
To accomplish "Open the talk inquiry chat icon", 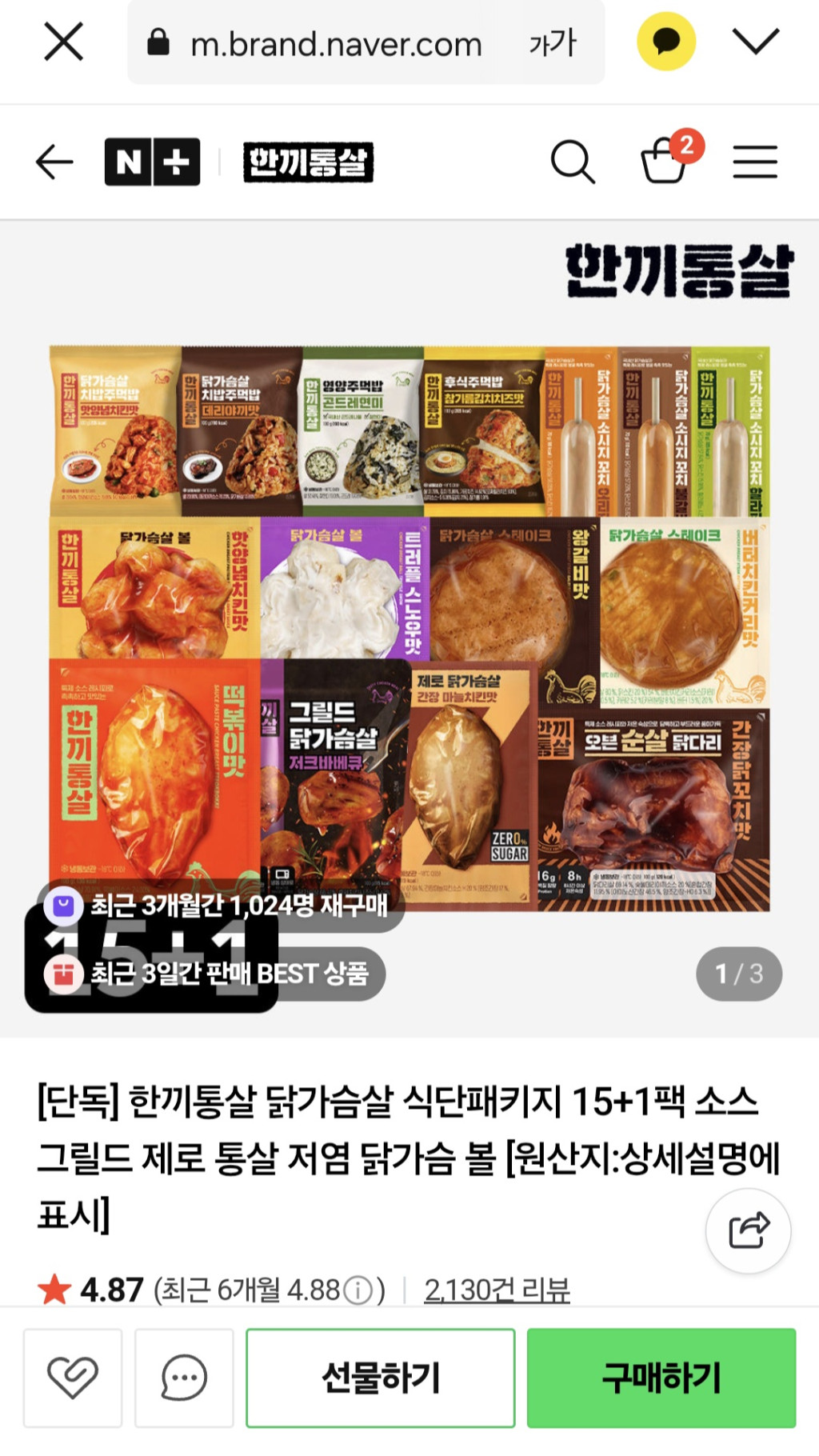I will (184, 1378).
